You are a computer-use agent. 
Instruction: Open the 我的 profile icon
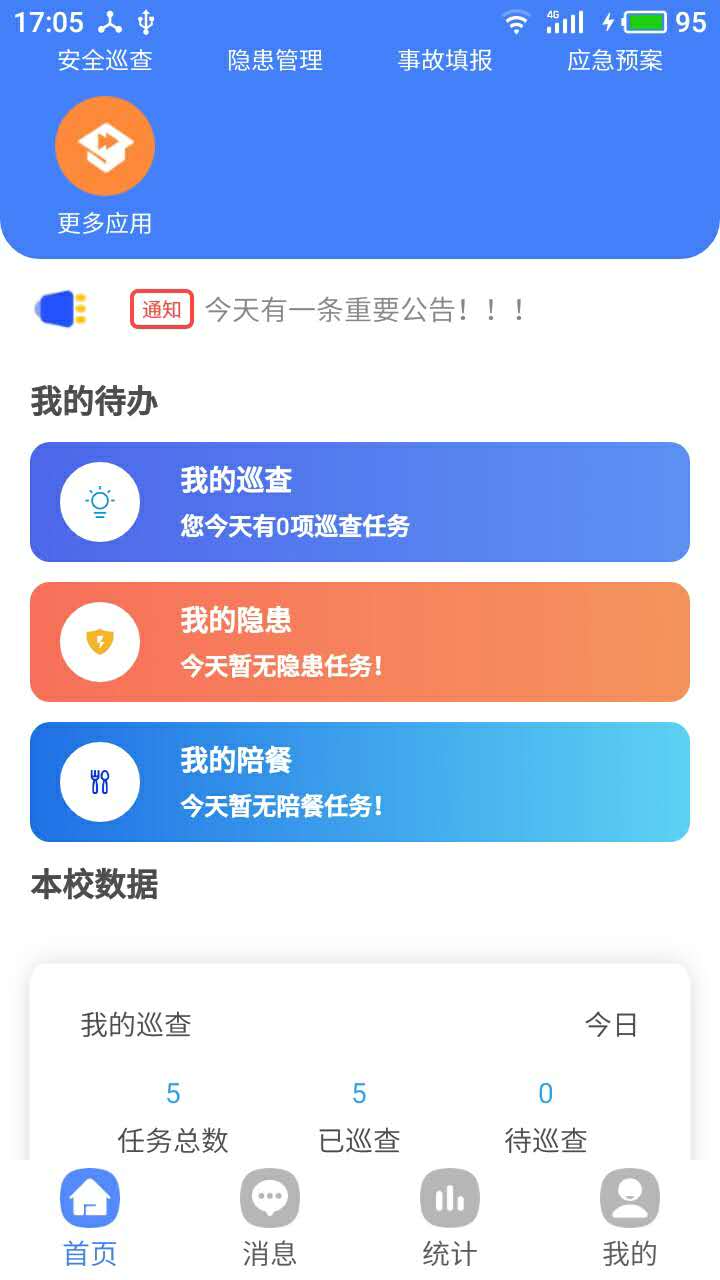pyautogui.click(x=629, y=1196)
